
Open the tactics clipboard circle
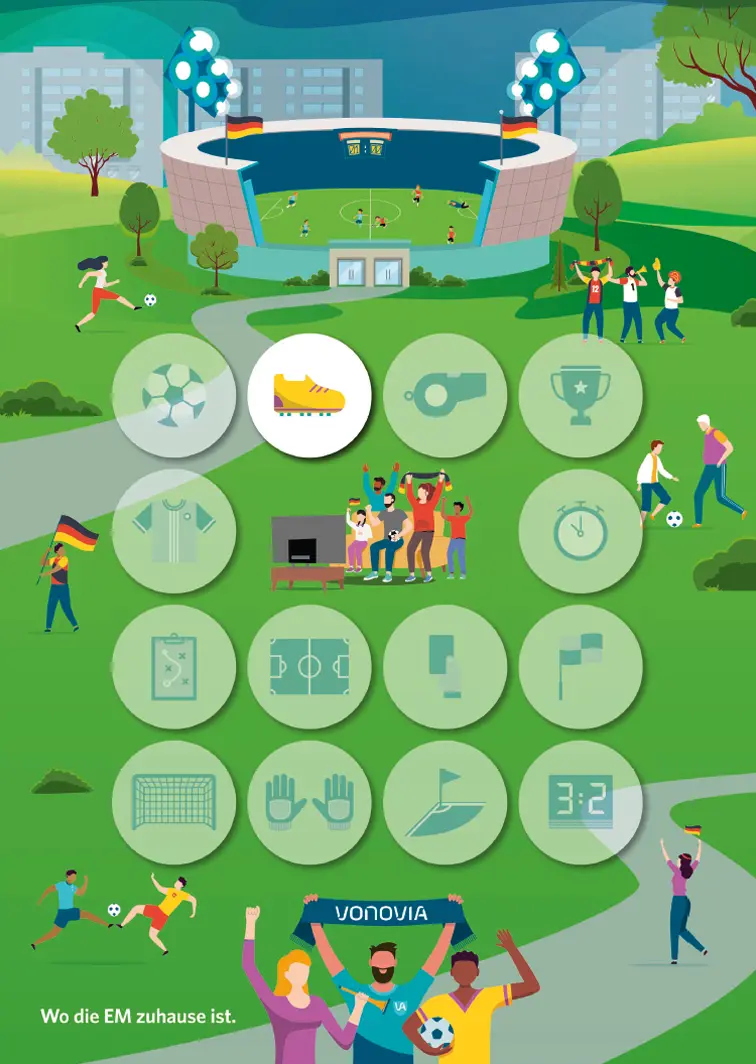click(174, 667)
